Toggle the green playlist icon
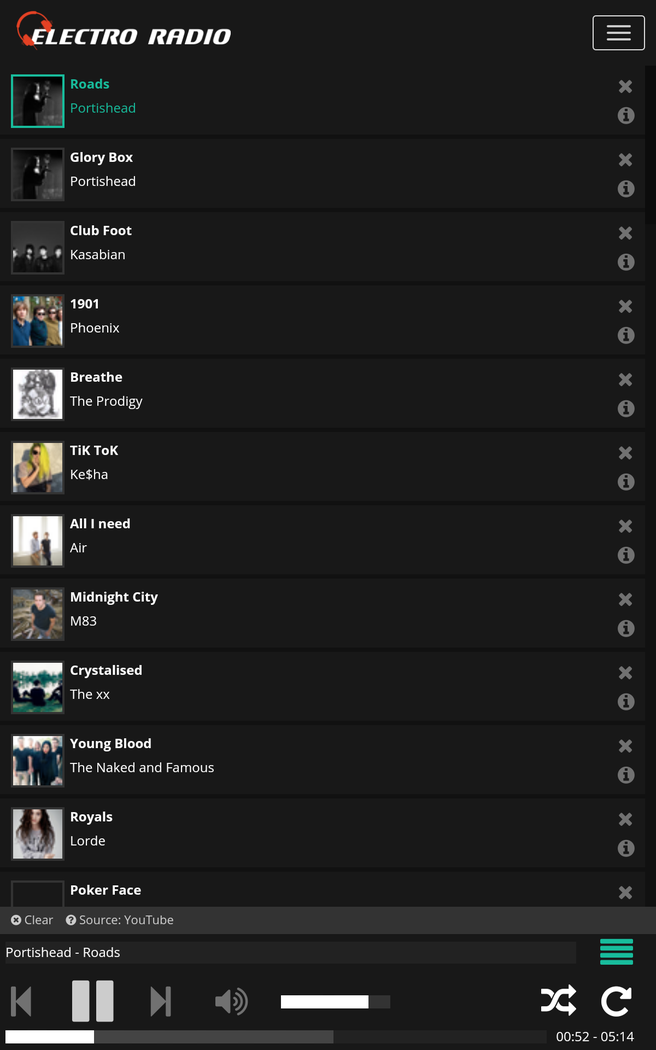Screen dimensions: 656x1050 point(616,952)
